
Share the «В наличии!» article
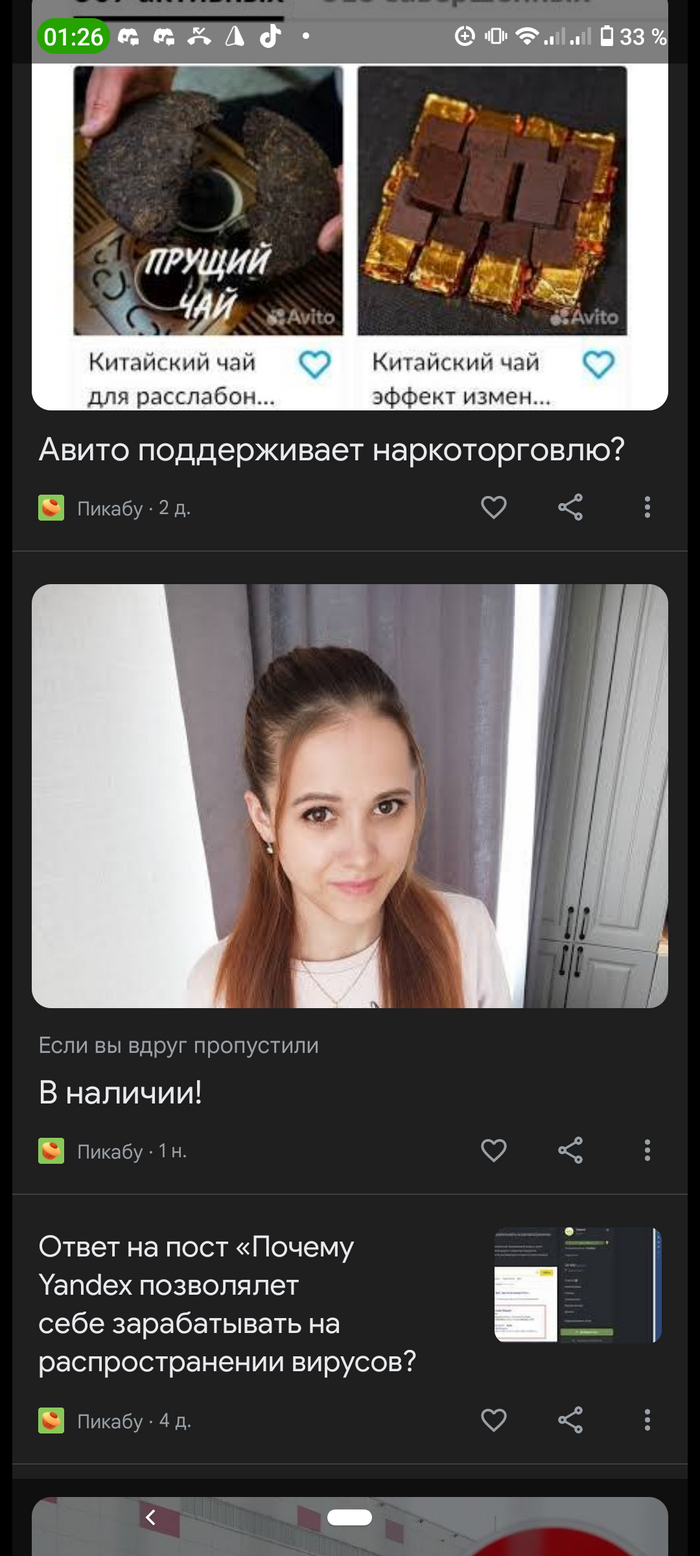[x=570, y=1151]
